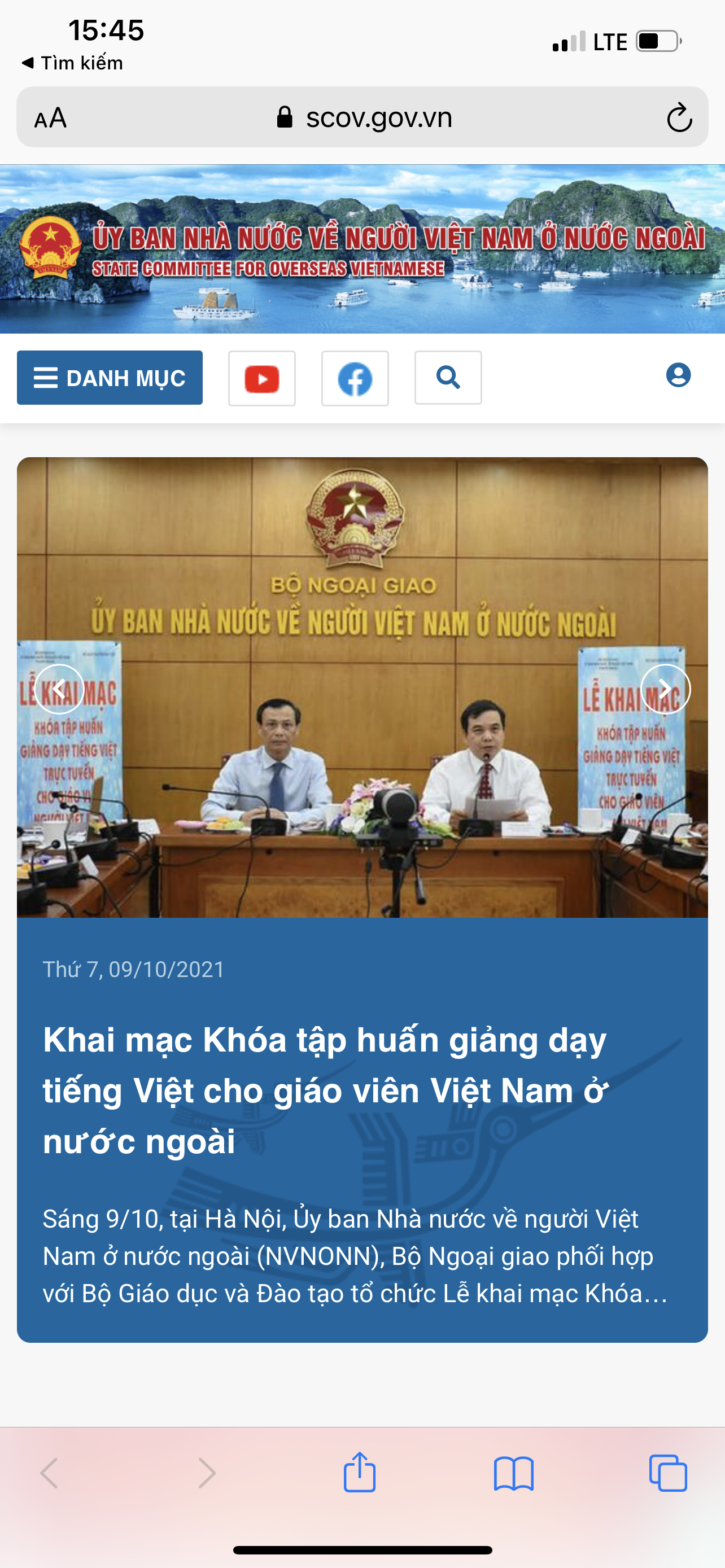Show open tabs
This screenshot has width=725, height=1568.
(x=668, y=1473)
